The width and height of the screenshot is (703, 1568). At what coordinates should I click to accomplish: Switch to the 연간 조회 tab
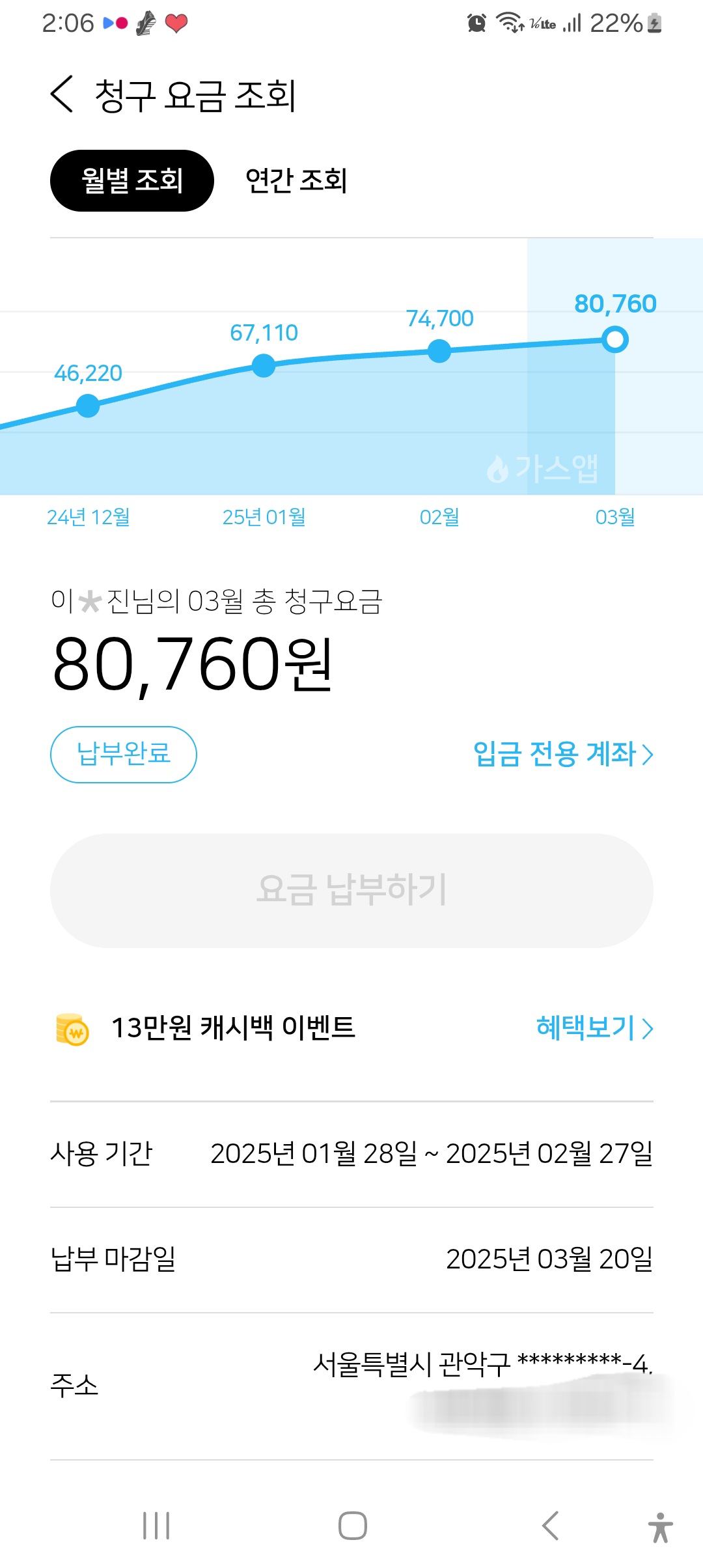pyautogui.click(x=296, y=181)
